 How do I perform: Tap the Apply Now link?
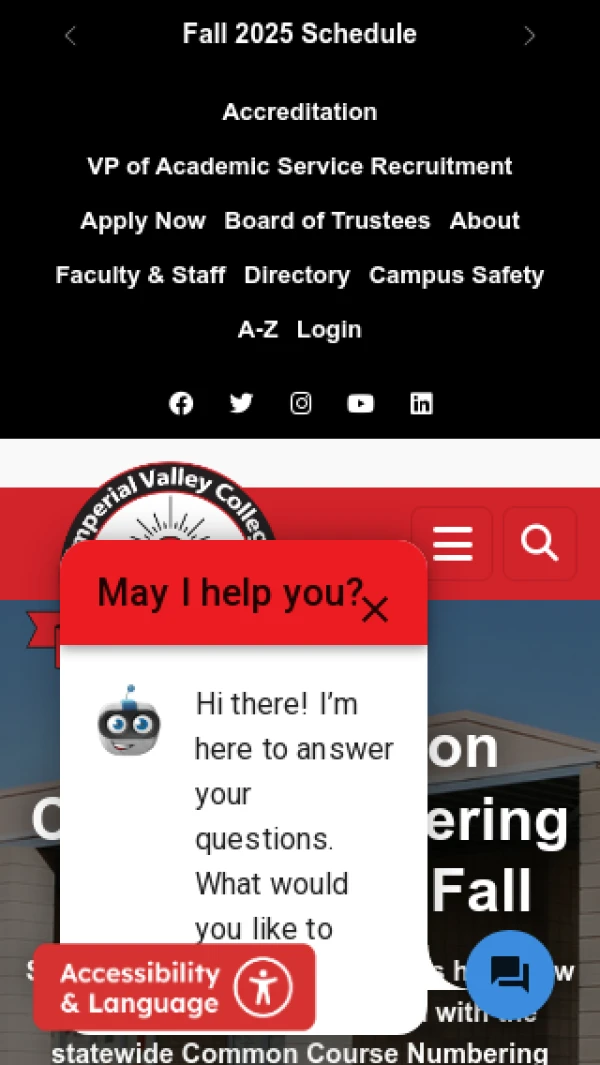[x=143, y=221]
